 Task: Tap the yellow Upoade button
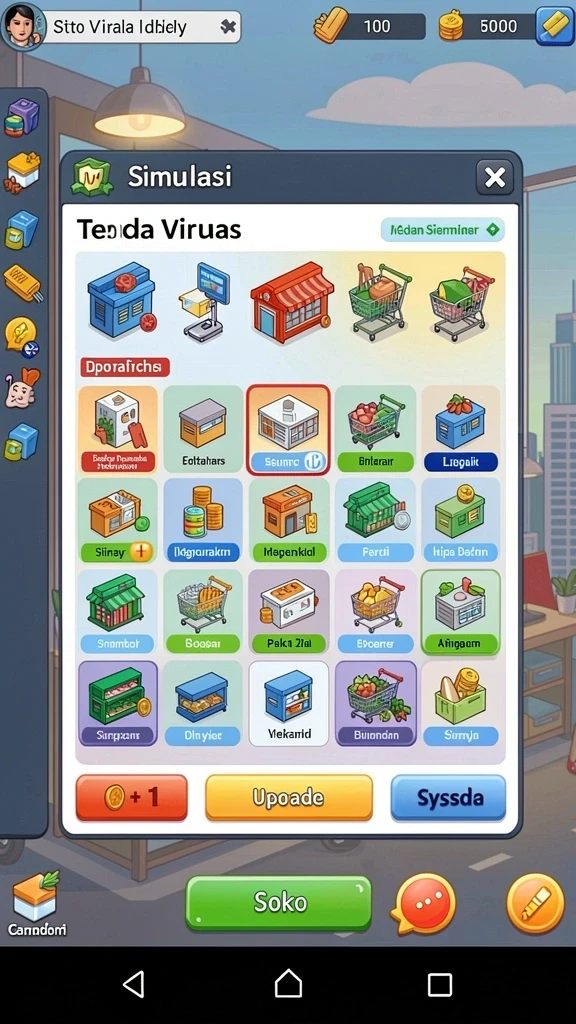point(289,797)
